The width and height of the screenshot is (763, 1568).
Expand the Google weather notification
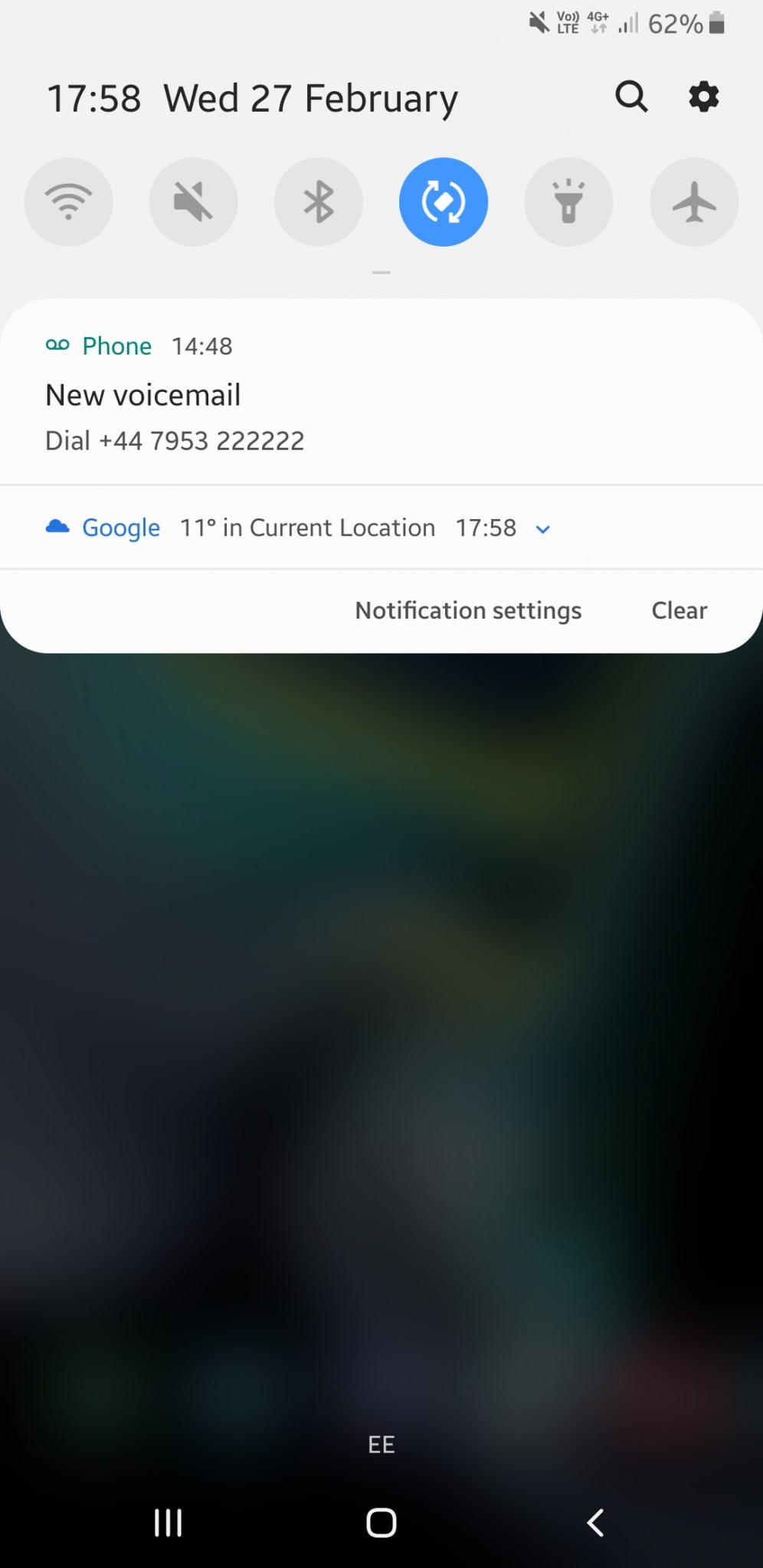(x=543, y=529)
